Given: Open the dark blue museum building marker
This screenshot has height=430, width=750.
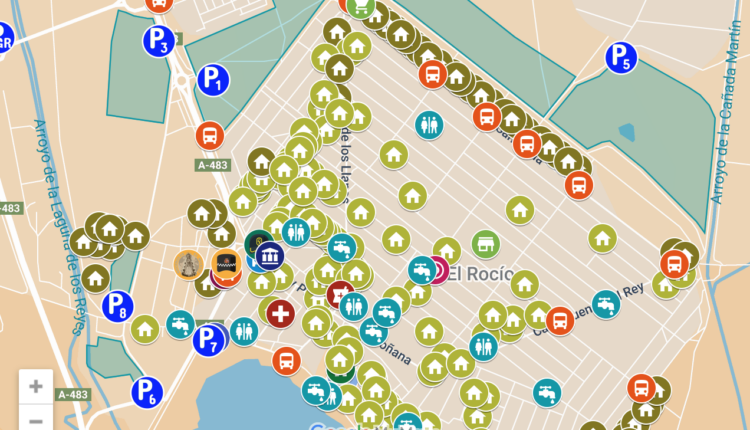Looking at the screenshot, I should coord(268,255).
